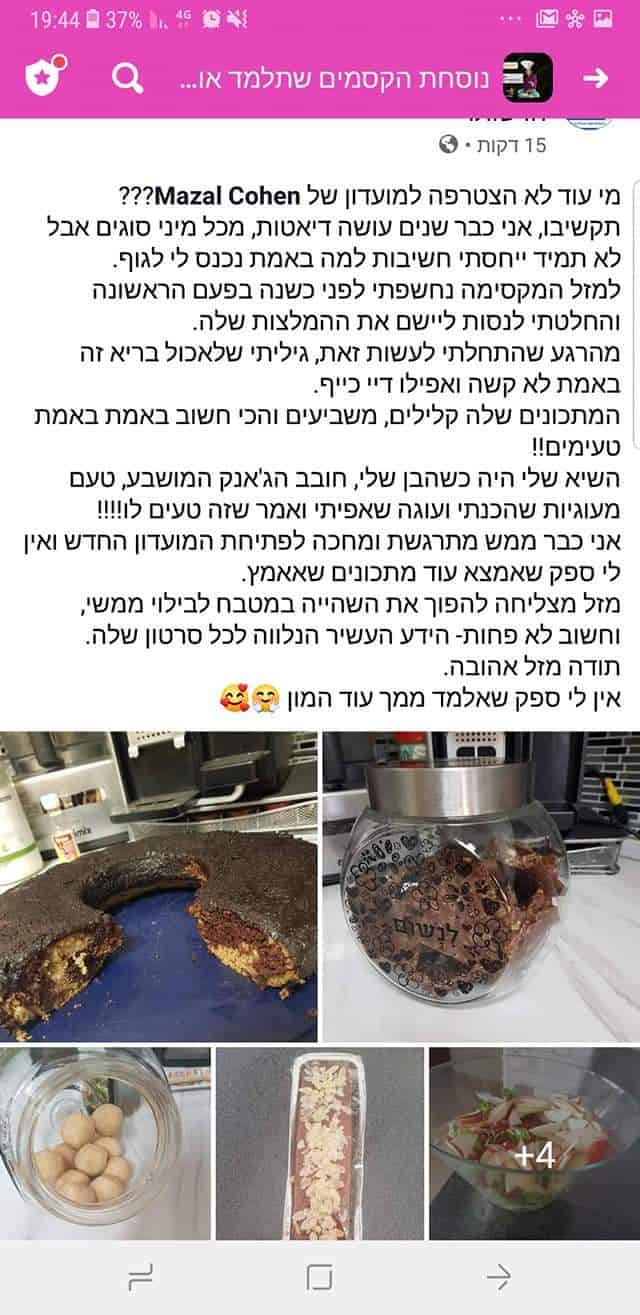Viewport: 640px width, 1315px height.
Task: Open recent apps from navigation bar
Action: pos(142,1276)
